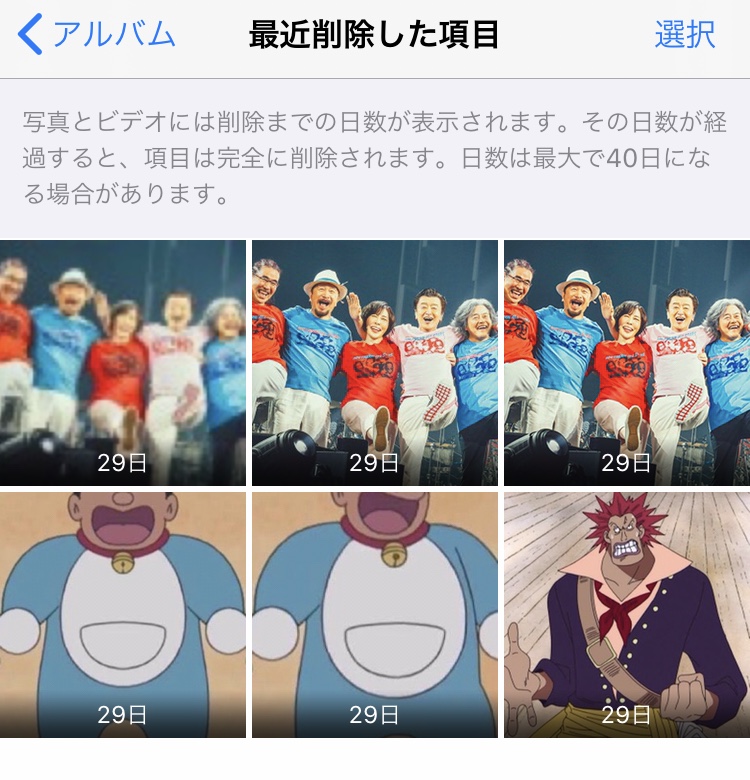Tap 選択 to select items
The width and height of the screenshot is (750, 780).
pos(684,35)
